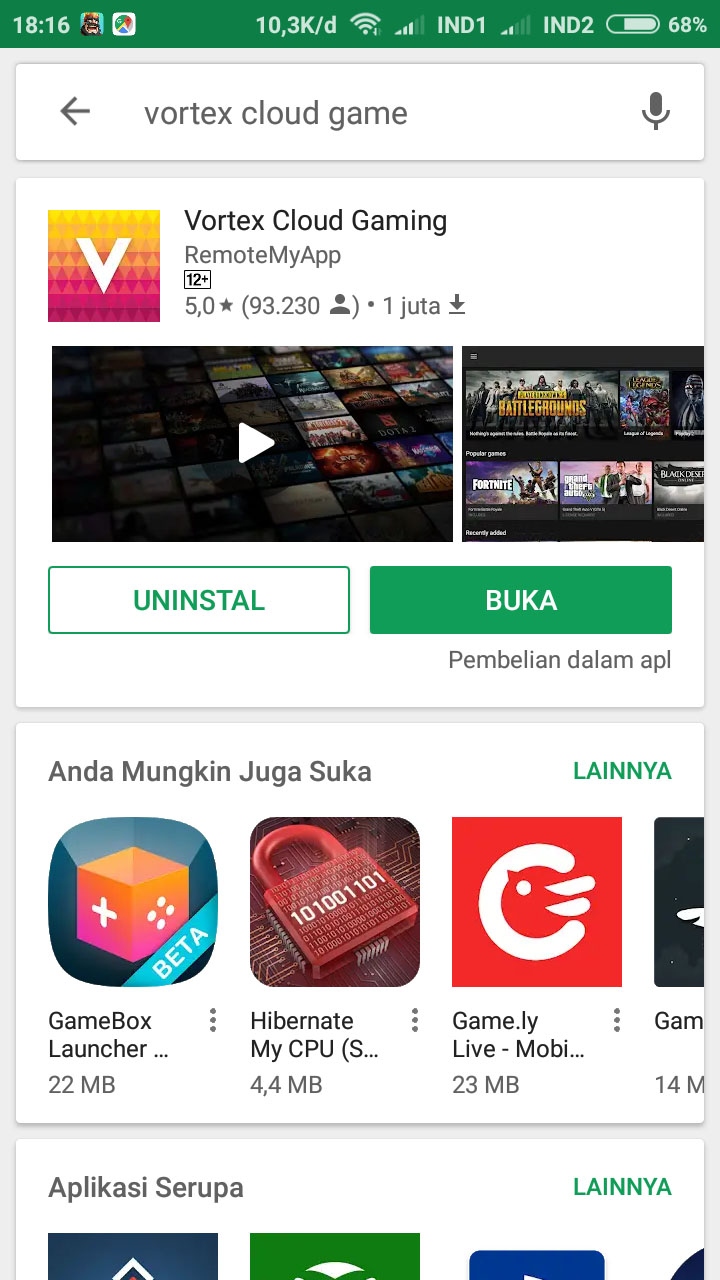720x1280 pixels.
Task: Open overflow menu for Game.ly Live
Action: pos(617,1020)
